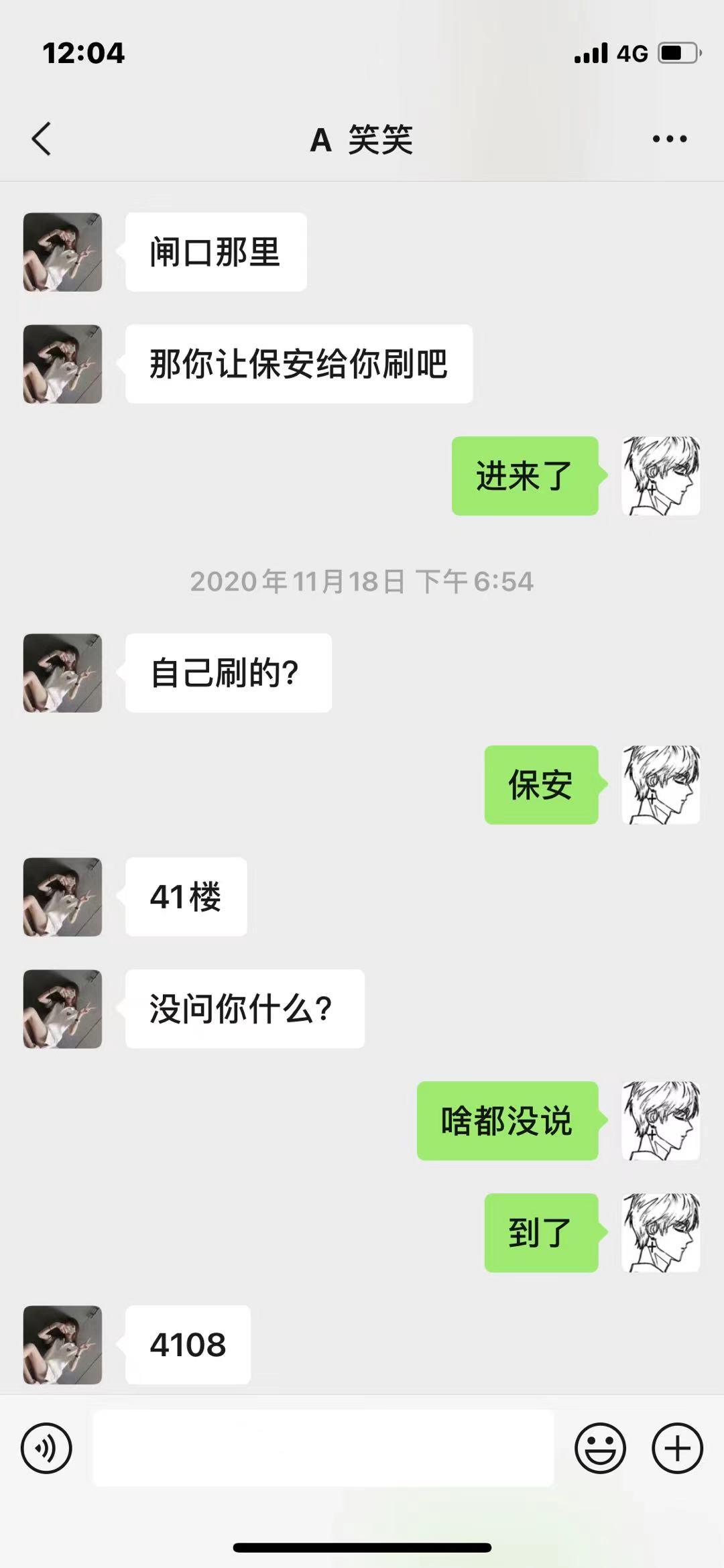Open the plus attachments menu
The image size is (724, 1568).
[x=677, y=1448]
